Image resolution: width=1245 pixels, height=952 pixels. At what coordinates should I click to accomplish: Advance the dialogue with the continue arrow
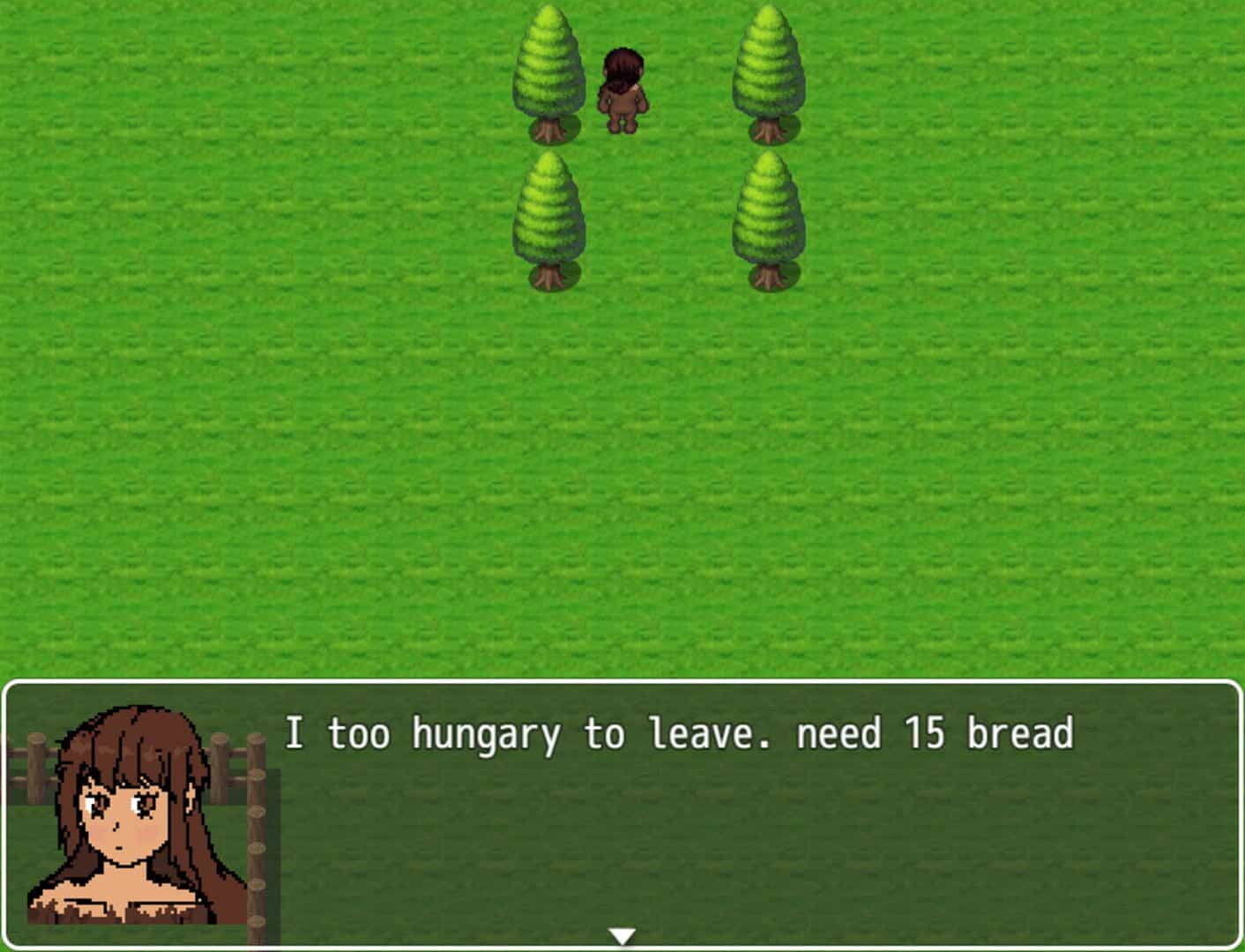[622, 936]
